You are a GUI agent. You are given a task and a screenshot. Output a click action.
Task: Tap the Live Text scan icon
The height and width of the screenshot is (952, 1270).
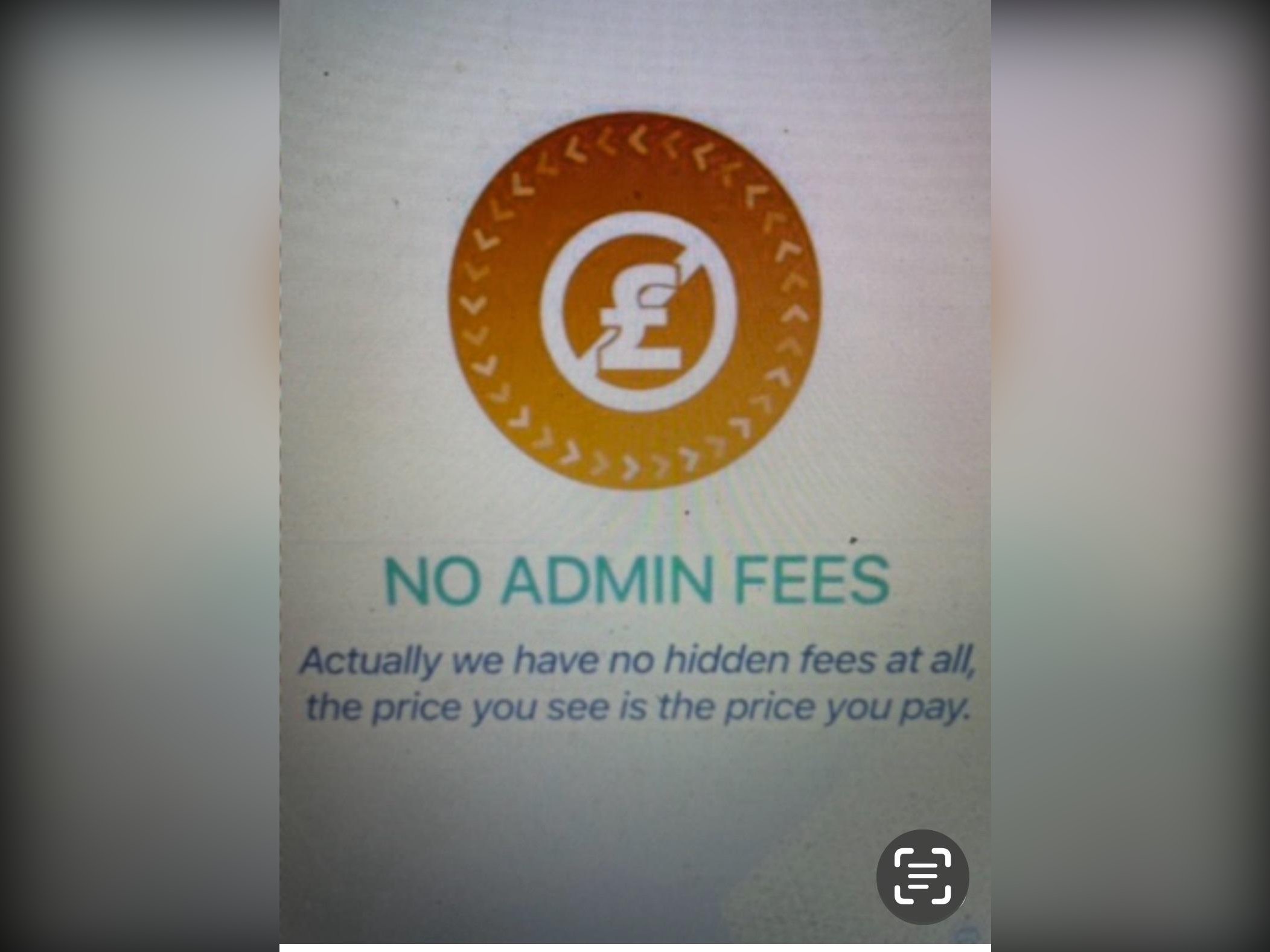click(x=922, y=876)
